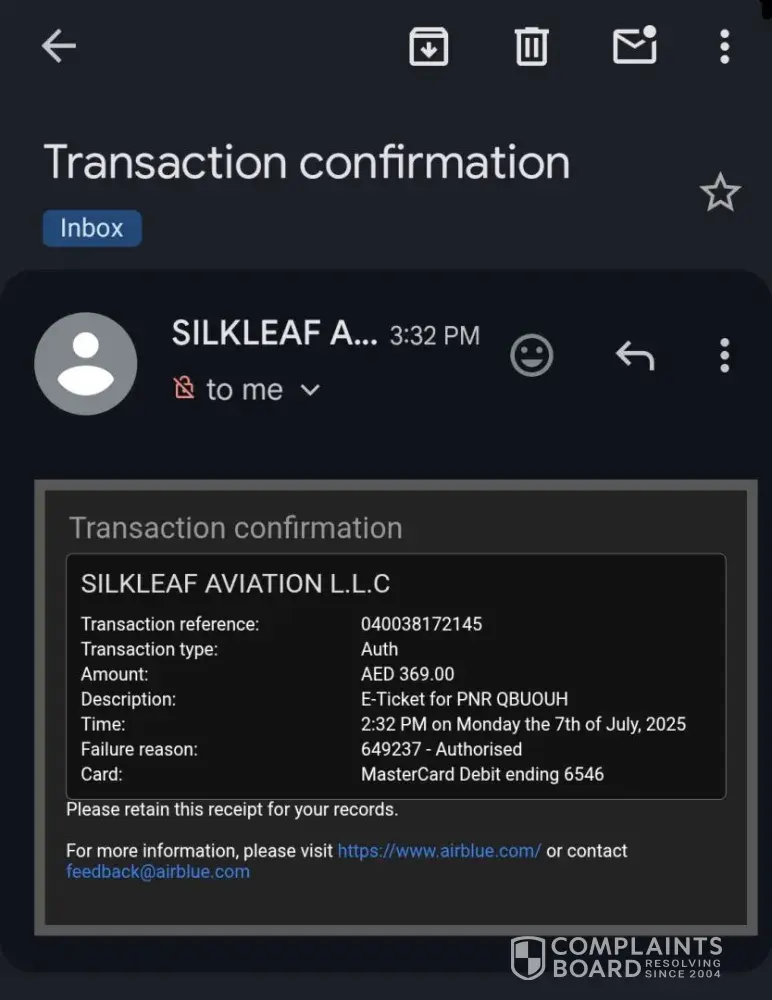Viewport: 772px width, 1000px height.
Task: Delete this email with the trash icon
Action: click(531, 46)
